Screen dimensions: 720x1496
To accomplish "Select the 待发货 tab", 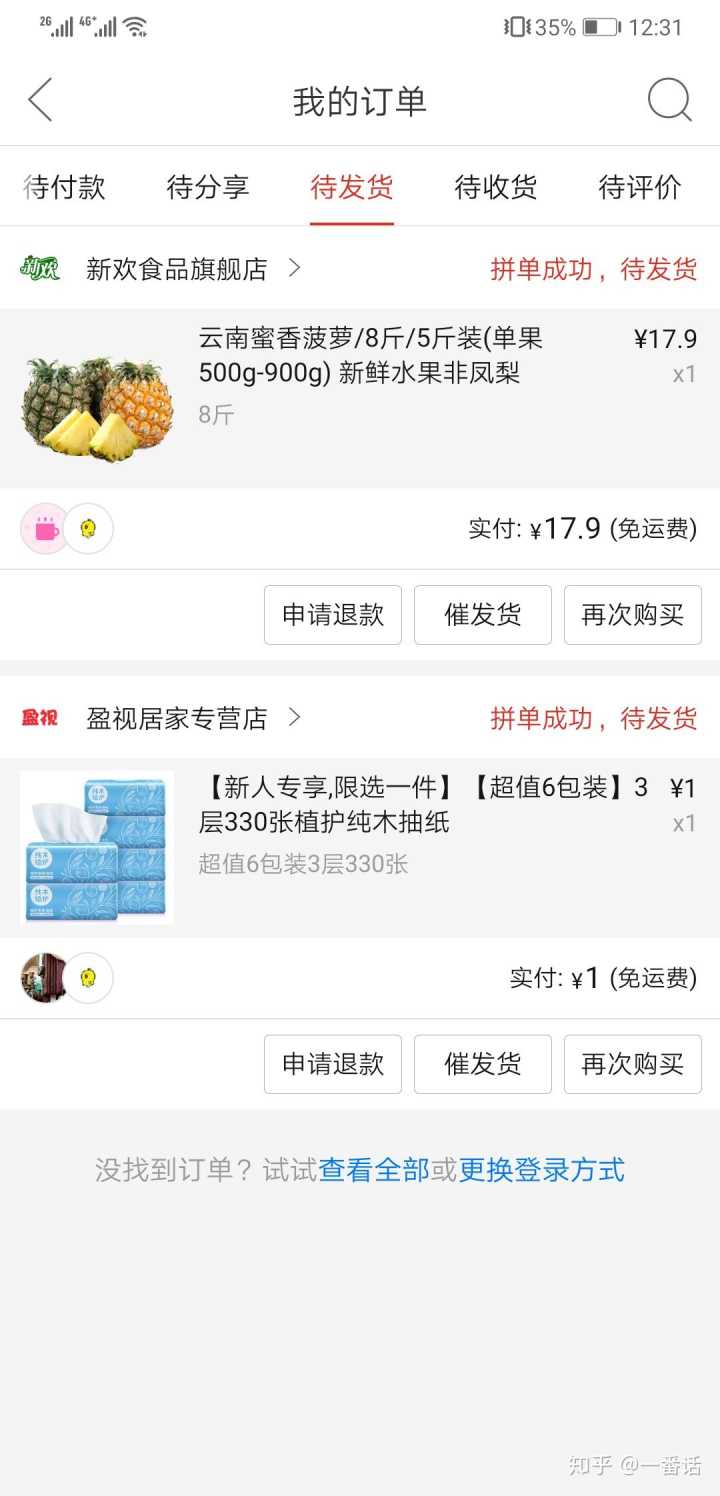I will pos(352,187).
